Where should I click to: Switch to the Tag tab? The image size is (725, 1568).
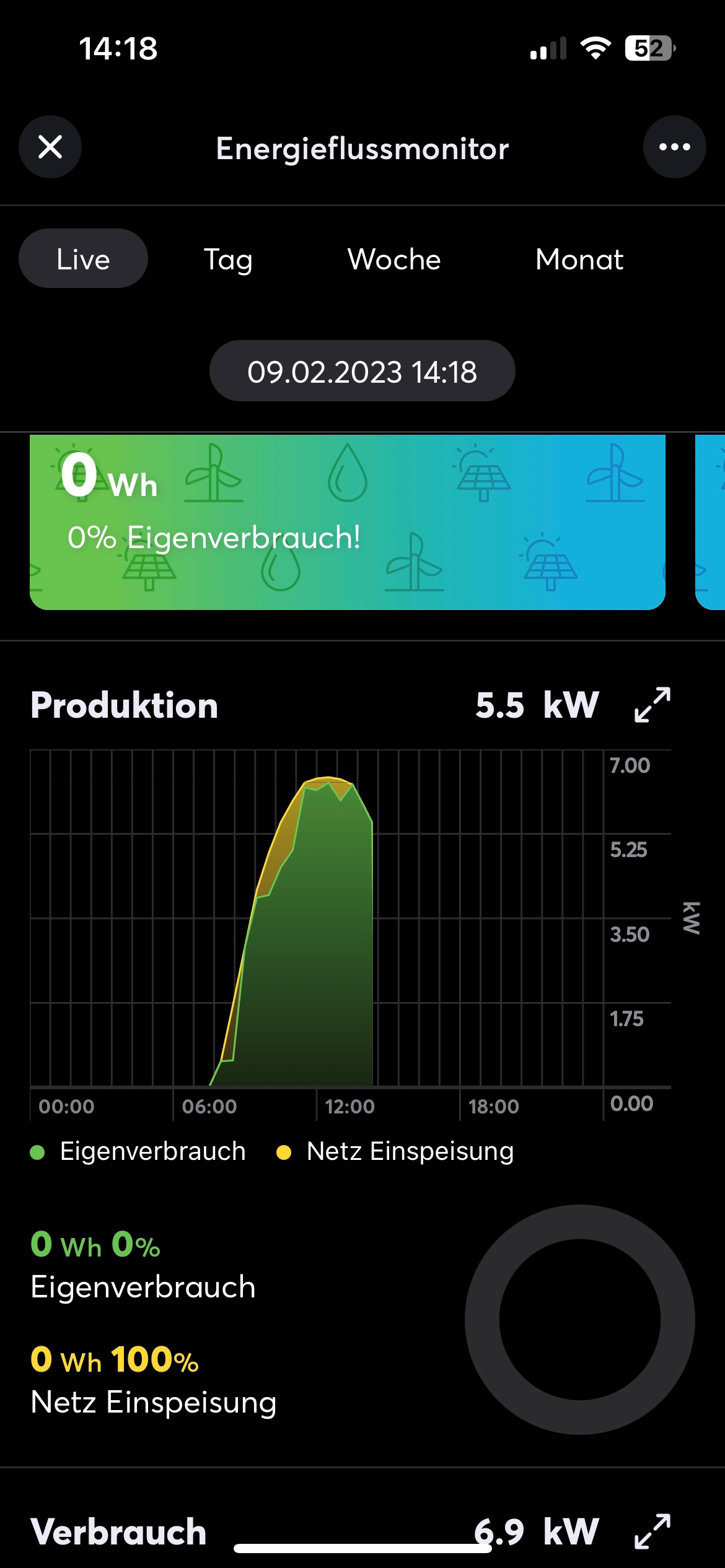[228, 259]
